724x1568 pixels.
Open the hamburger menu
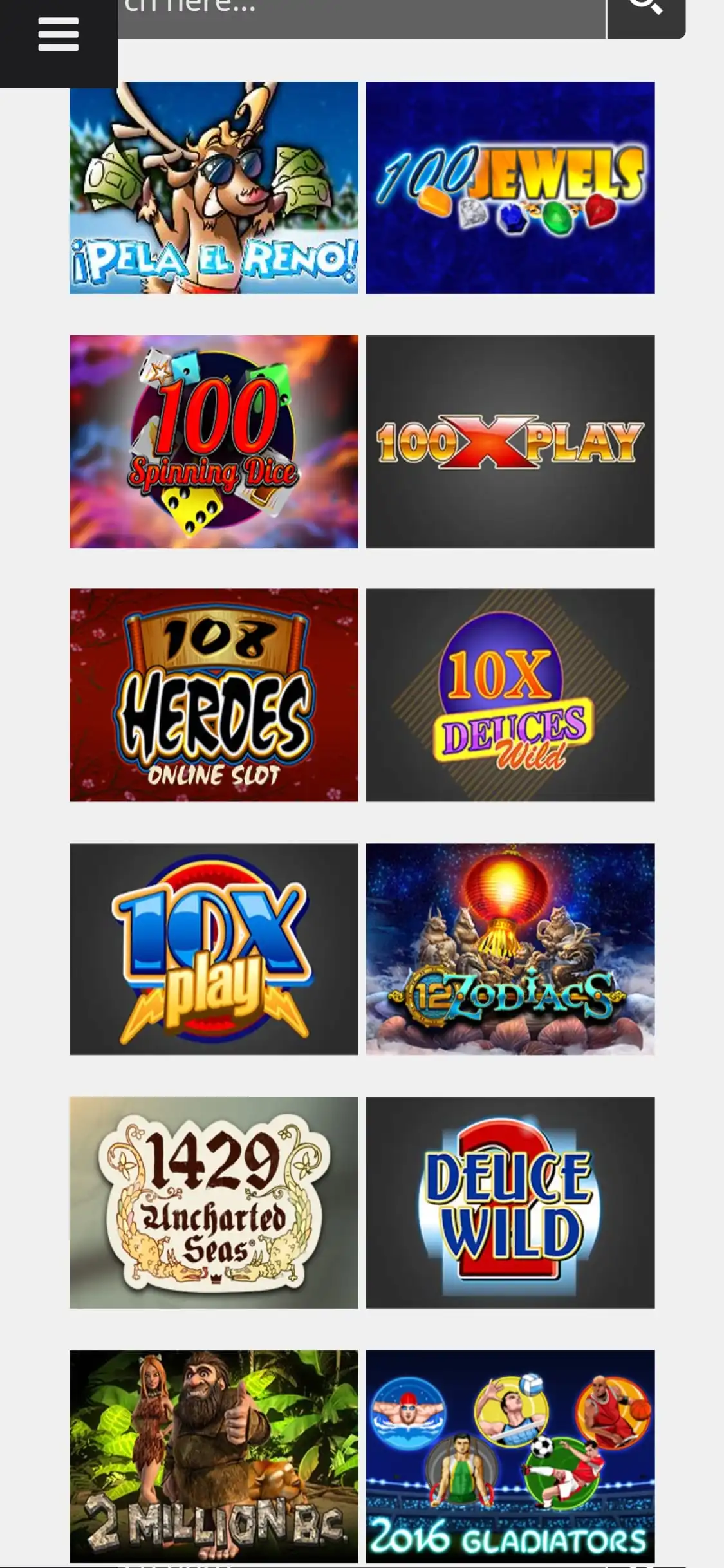[58, 35]
